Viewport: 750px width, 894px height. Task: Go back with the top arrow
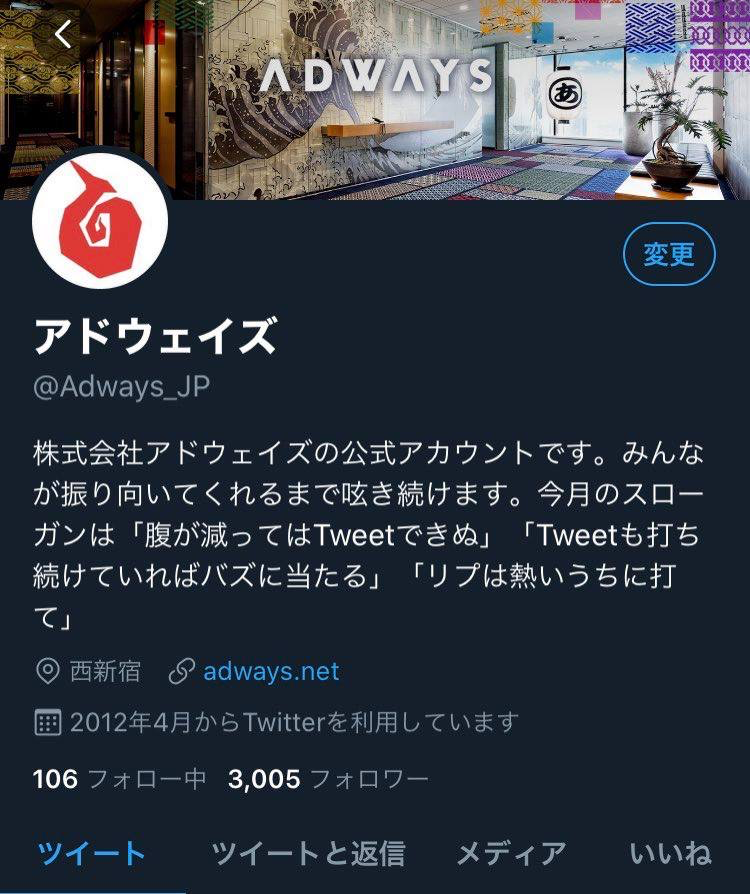tap(63, 35)
